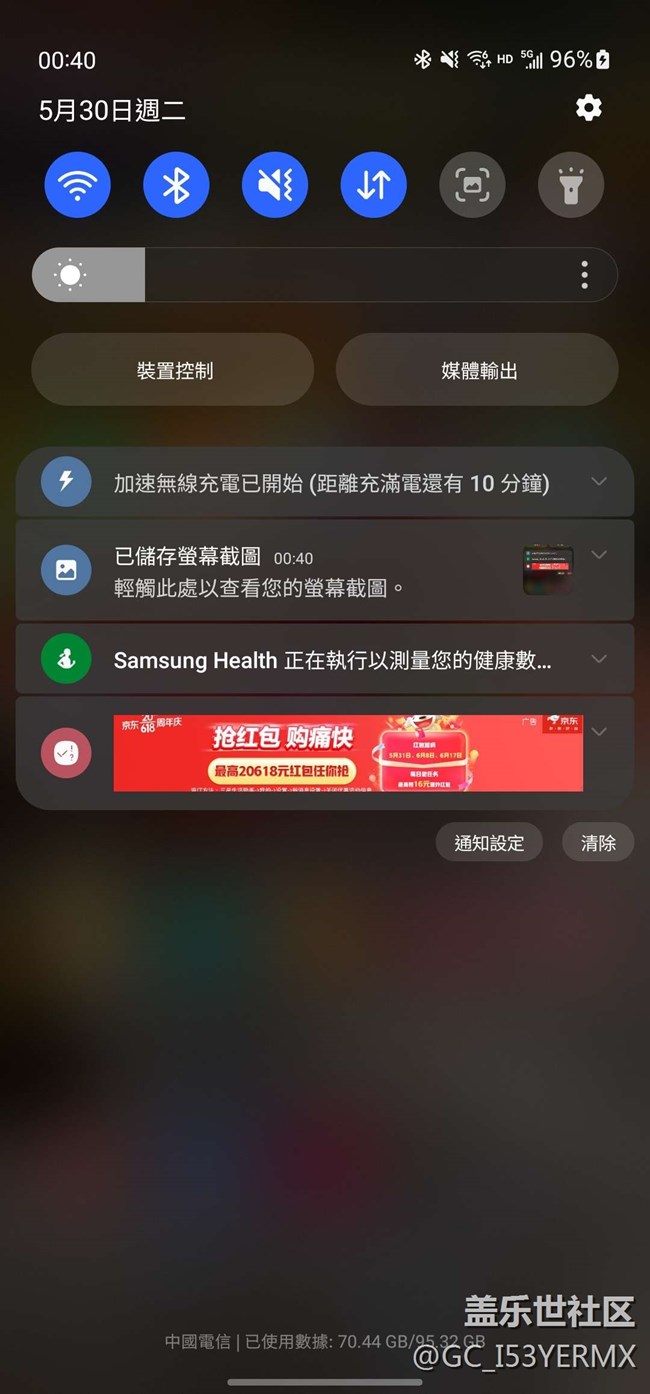
Task: Expand the wireless charging notification
Action: click(x=598, y=482)
